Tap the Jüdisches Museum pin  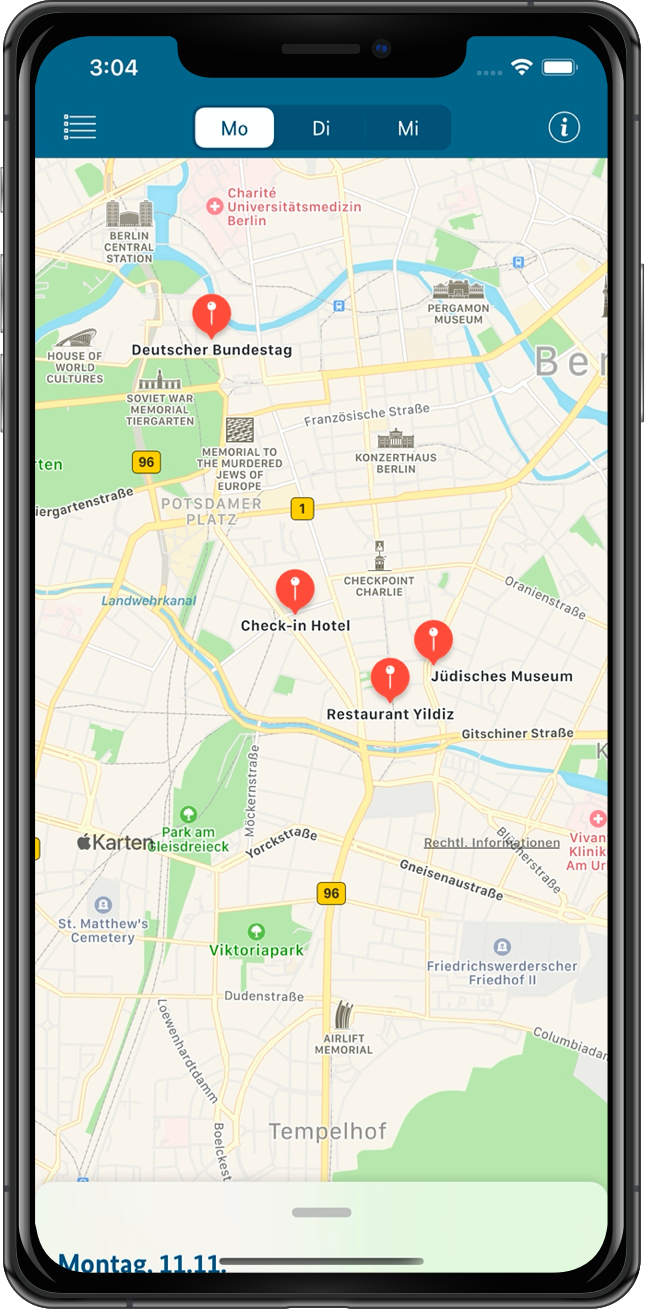pos(433,642)
